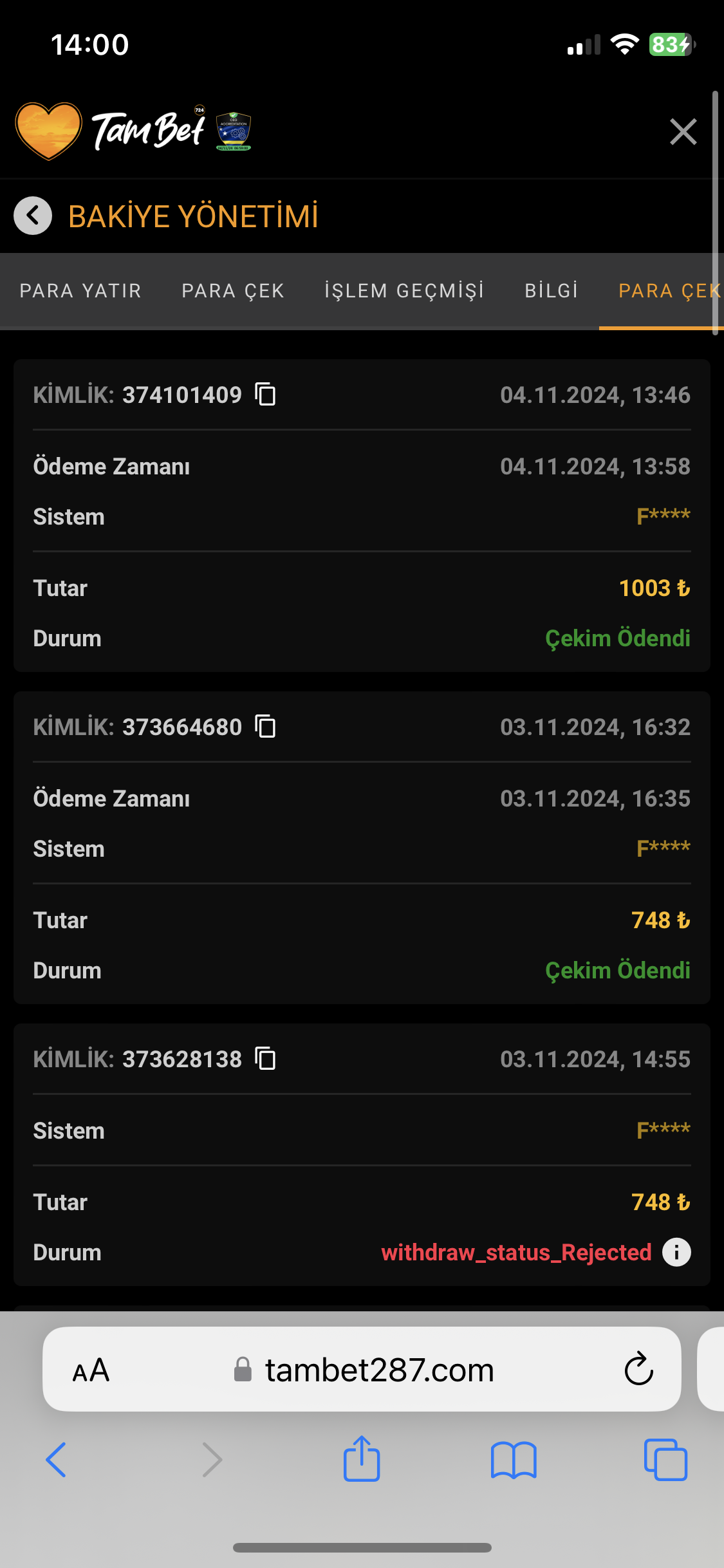Close the balance management panel
This screenshot has height=1568, width=724.
click(683, 132)
